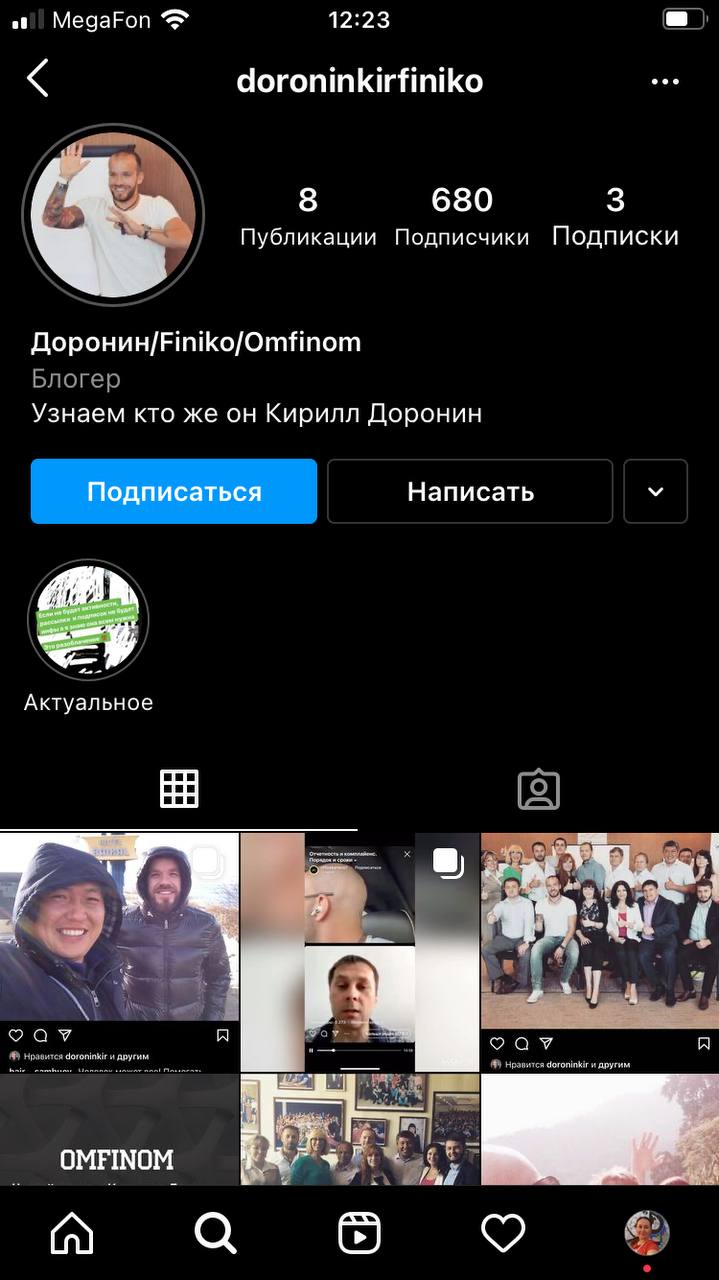View the 3 Подписки list
This screenshot has width=719, height=1280.
[x=615, y=216]
